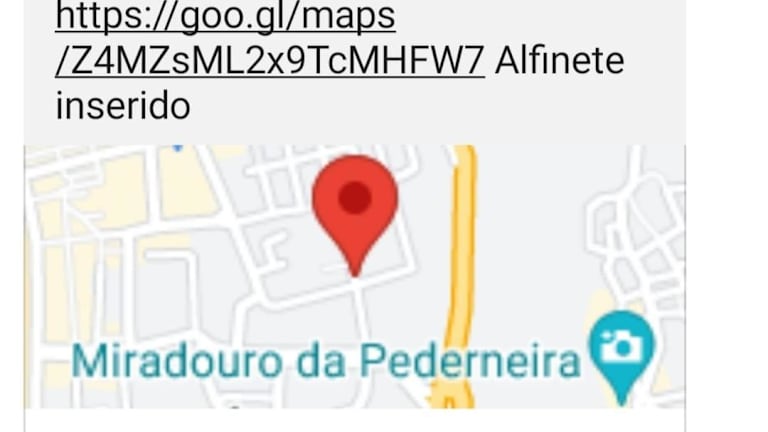
Task: Open the map preview with the pin
Action: [354, 275]
